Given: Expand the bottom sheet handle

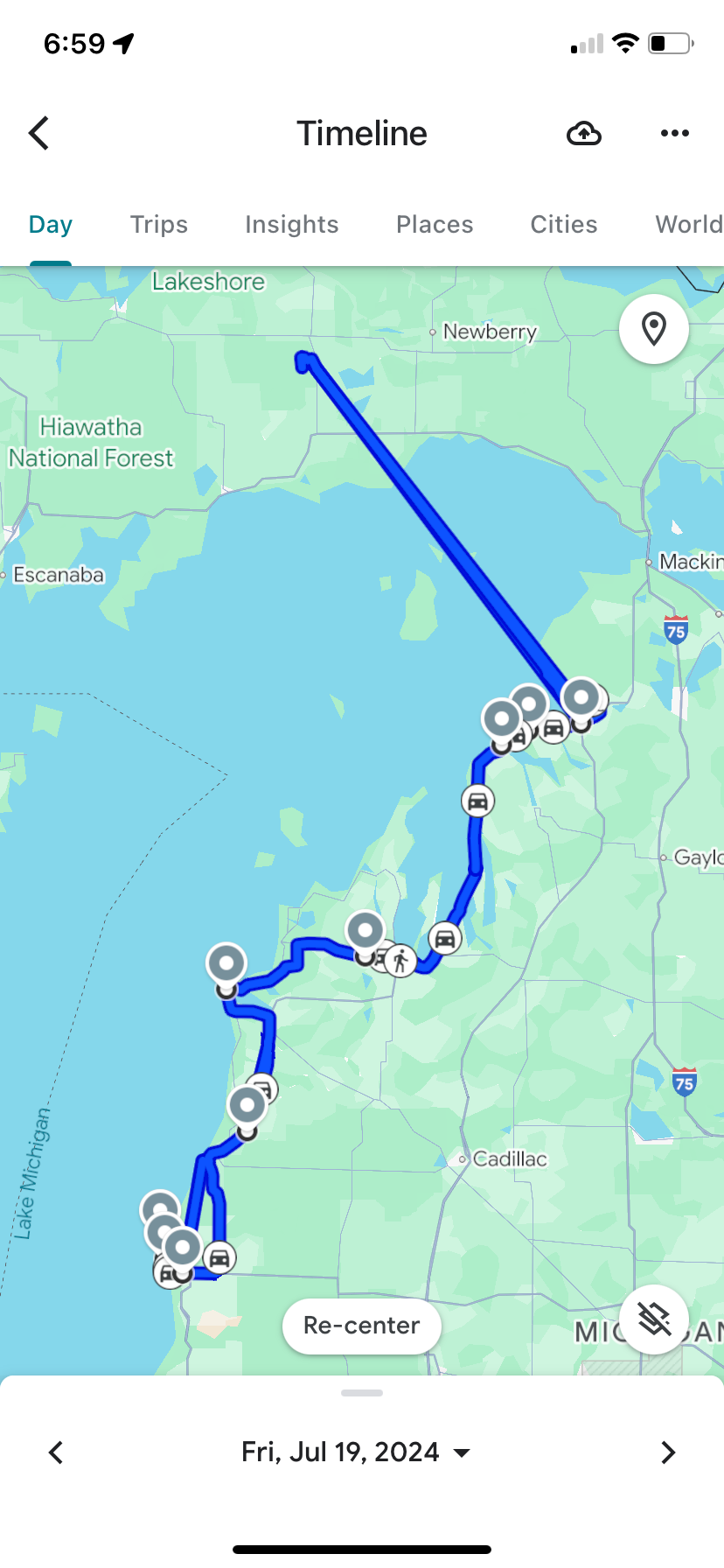Looking at the screenshot, I should tap(362, 1393).
